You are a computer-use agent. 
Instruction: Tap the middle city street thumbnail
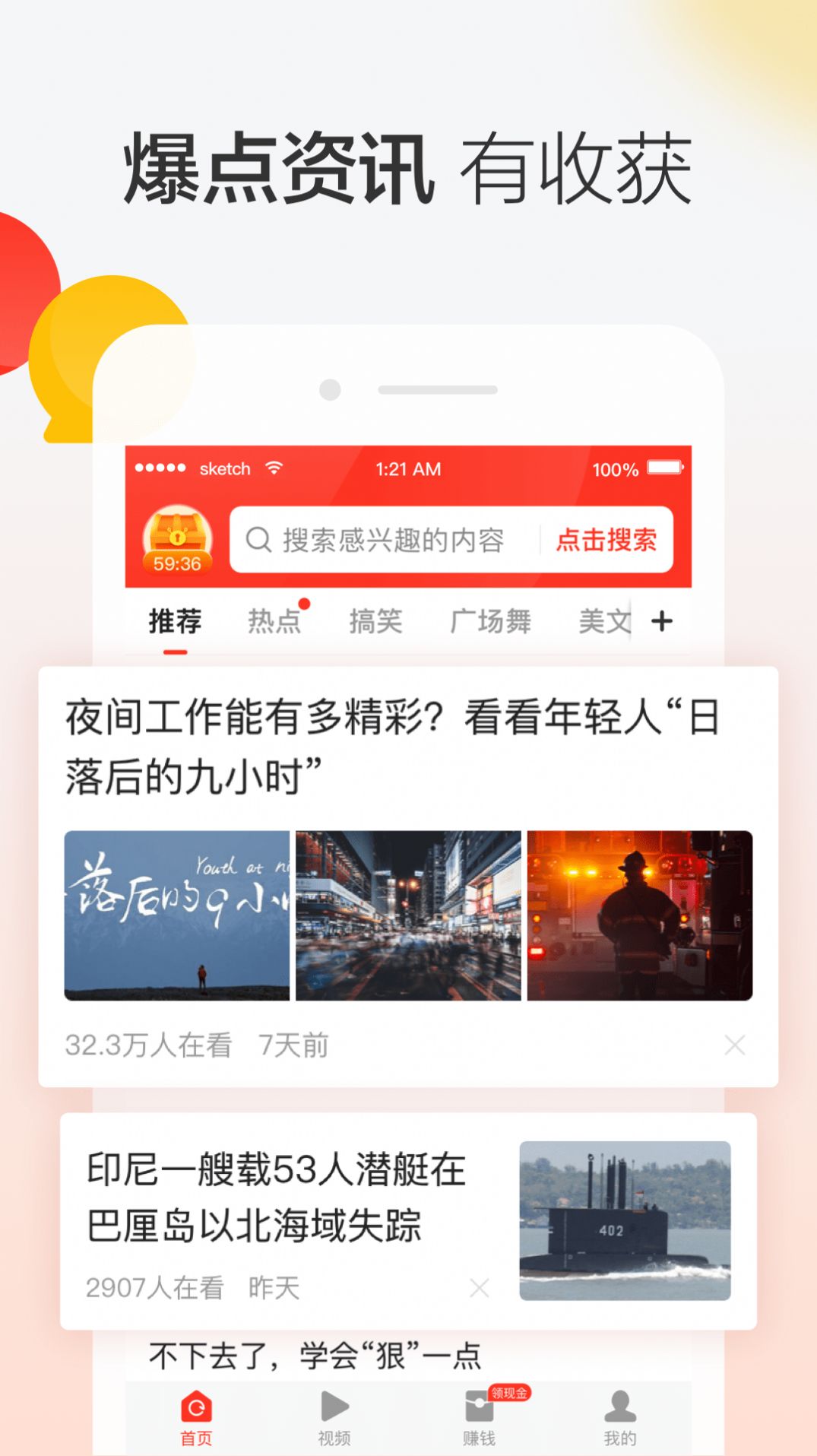point(407,916)
